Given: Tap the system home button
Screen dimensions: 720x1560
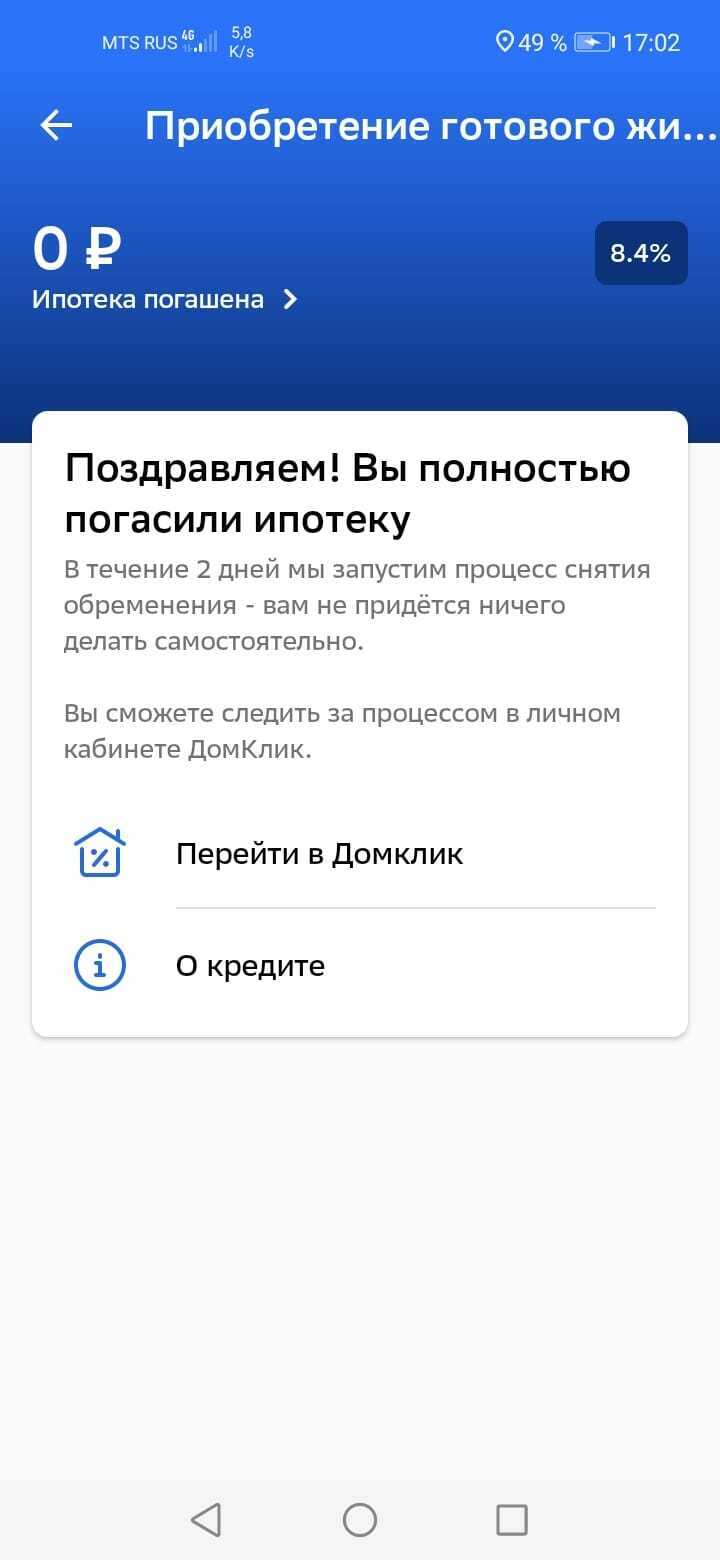Looking at the screenshot, I should [360, 1520].
